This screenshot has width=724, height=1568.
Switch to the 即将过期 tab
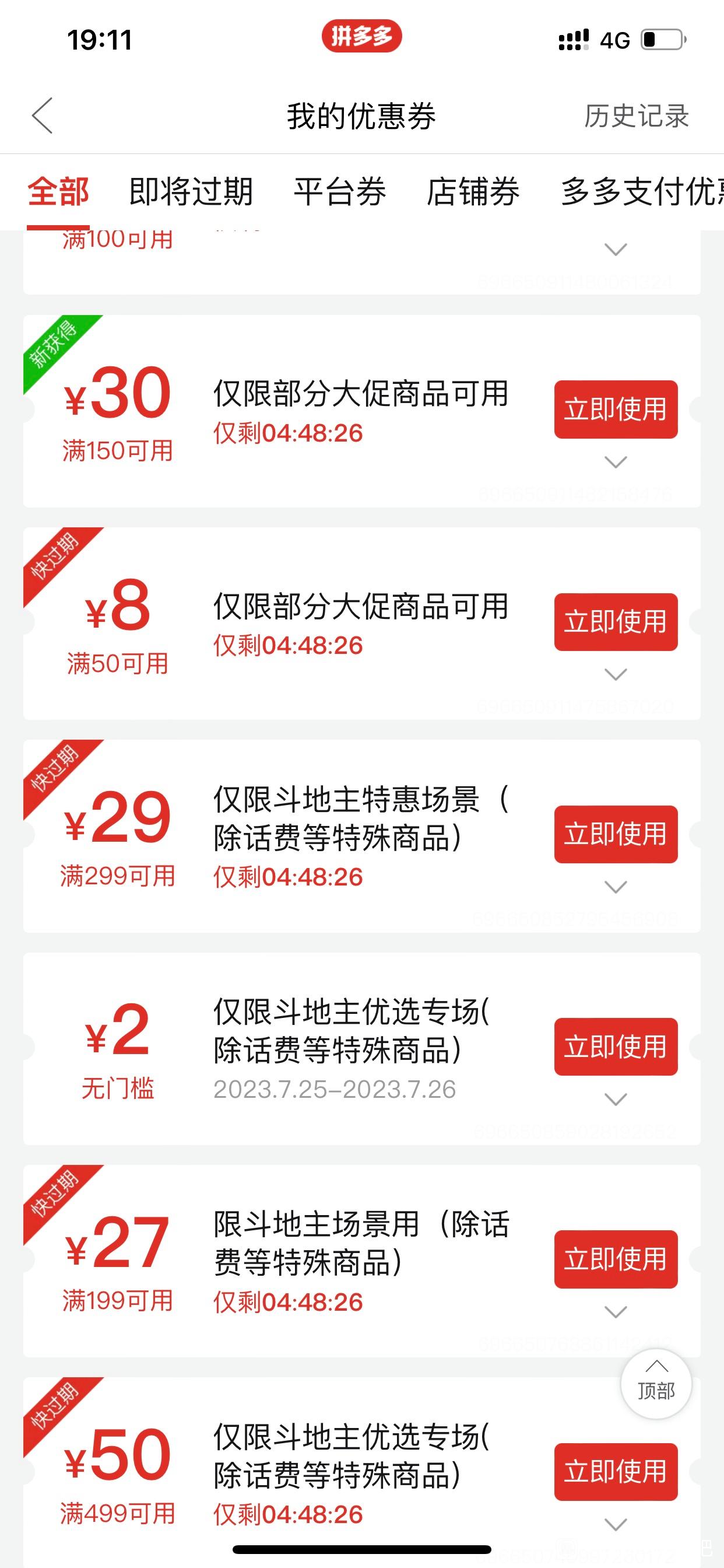191,192
